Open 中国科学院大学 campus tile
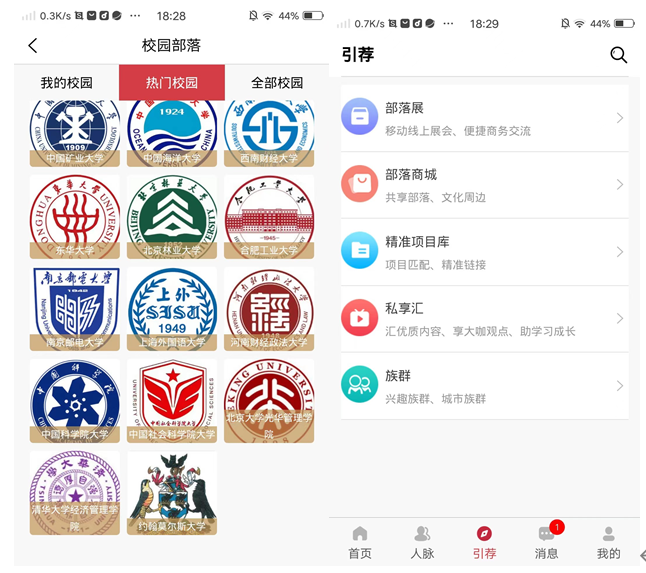Image resolution: width=646 pixels, height=573 pixels. point(75,400)
